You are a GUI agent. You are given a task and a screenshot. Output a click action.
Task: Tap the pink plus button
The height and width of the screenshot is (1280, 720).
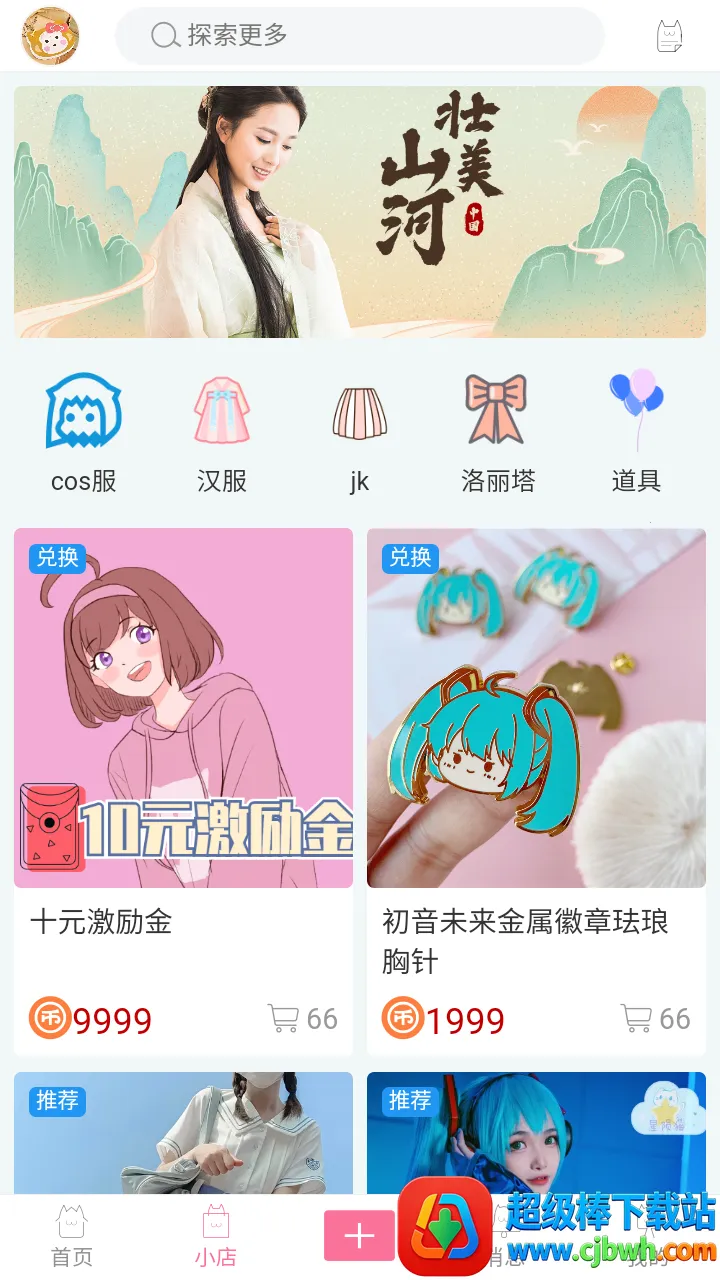(x=359, y=1236)
